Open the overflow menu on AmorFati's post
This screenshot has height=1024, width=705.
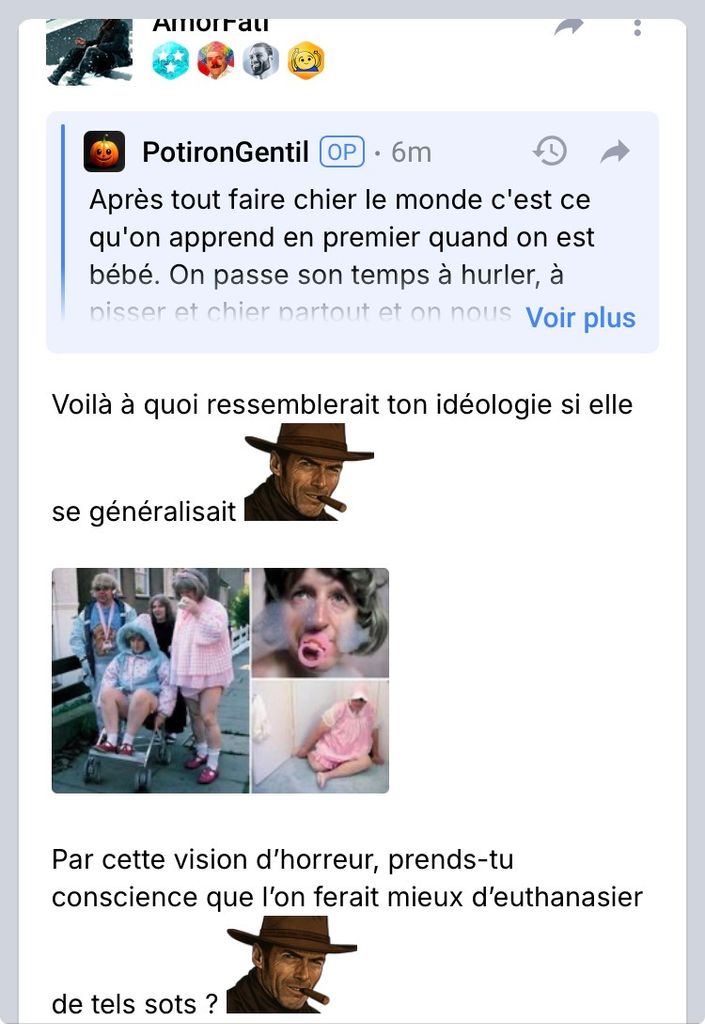click(637, 27)
